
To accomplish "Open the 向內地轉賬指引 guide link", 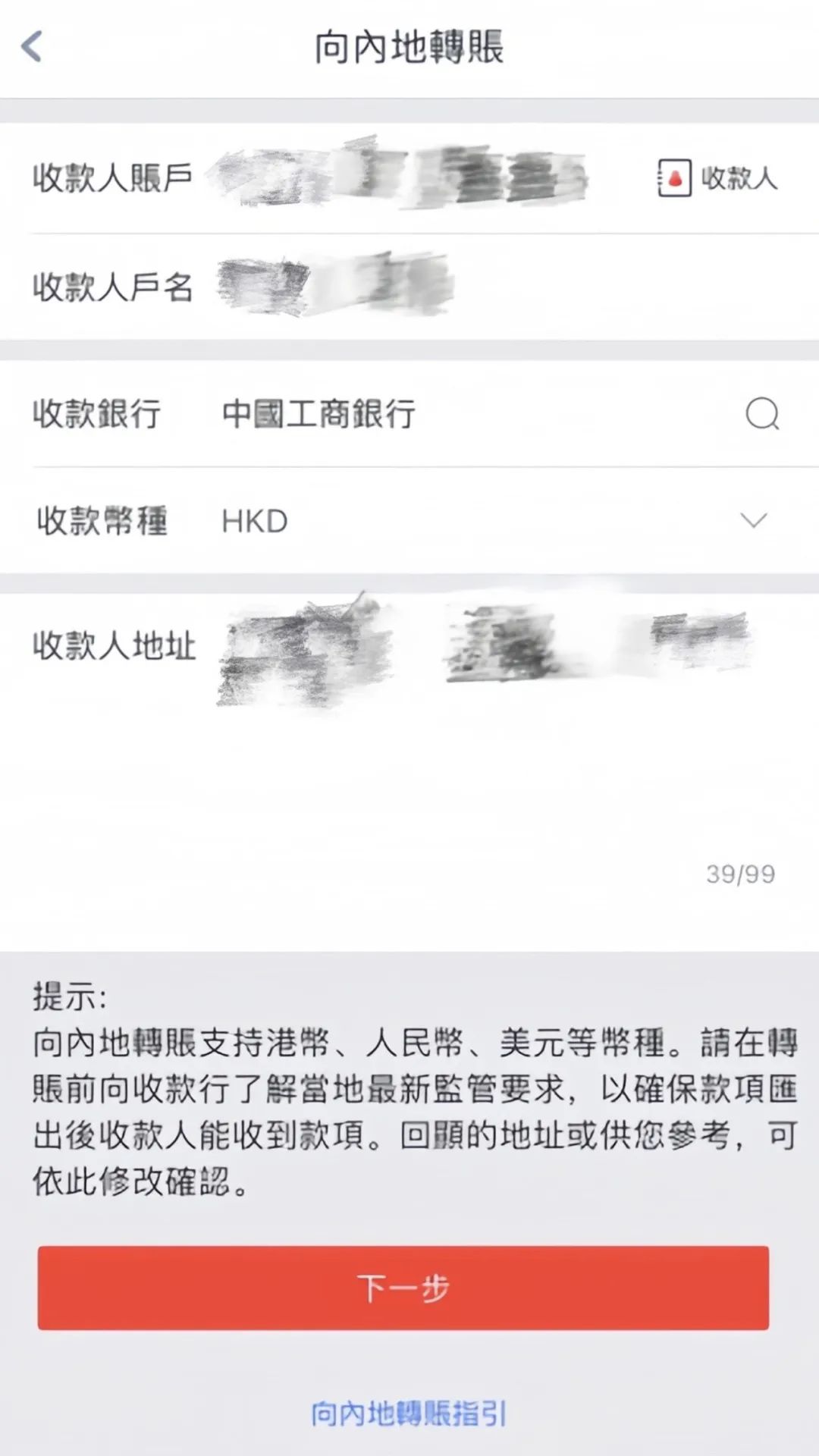I will pos(409,1413).
